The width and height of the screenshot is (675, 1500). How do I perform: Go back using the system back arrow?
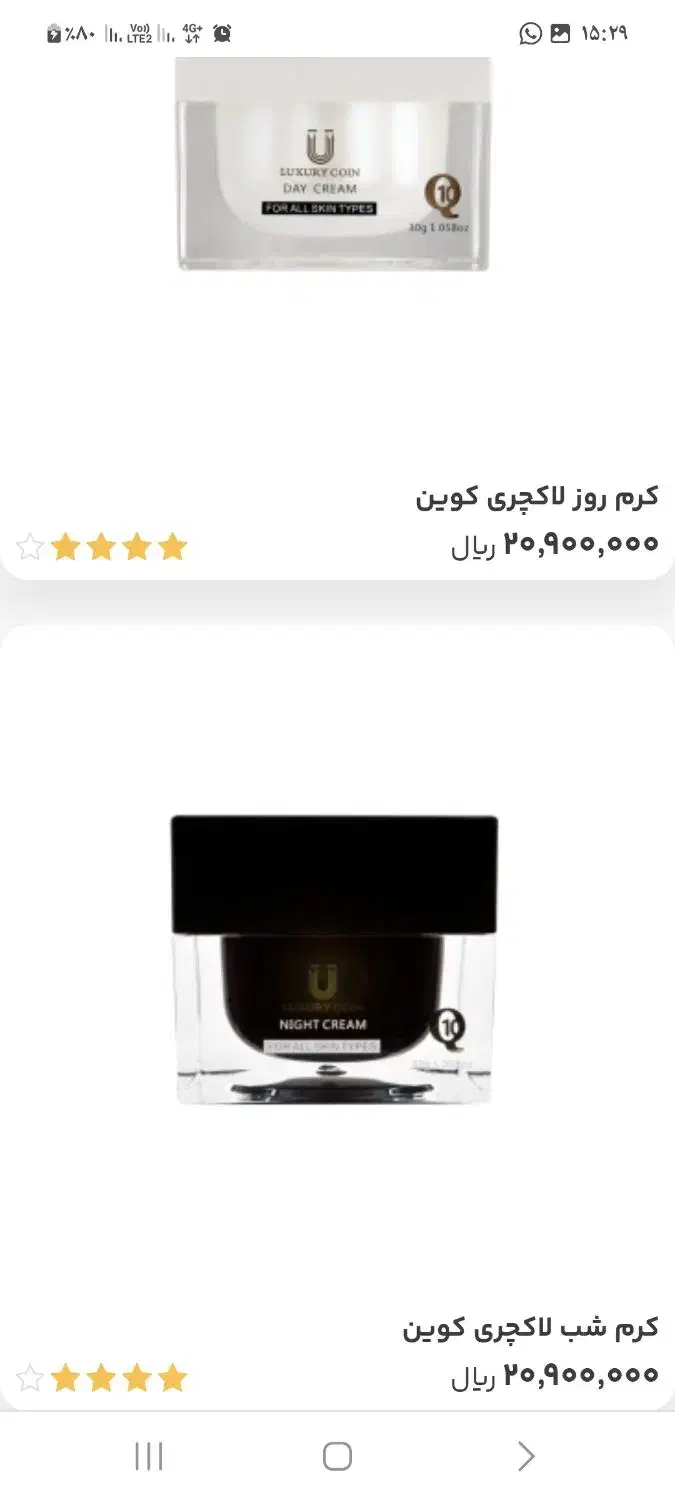tap(526, 1456)
